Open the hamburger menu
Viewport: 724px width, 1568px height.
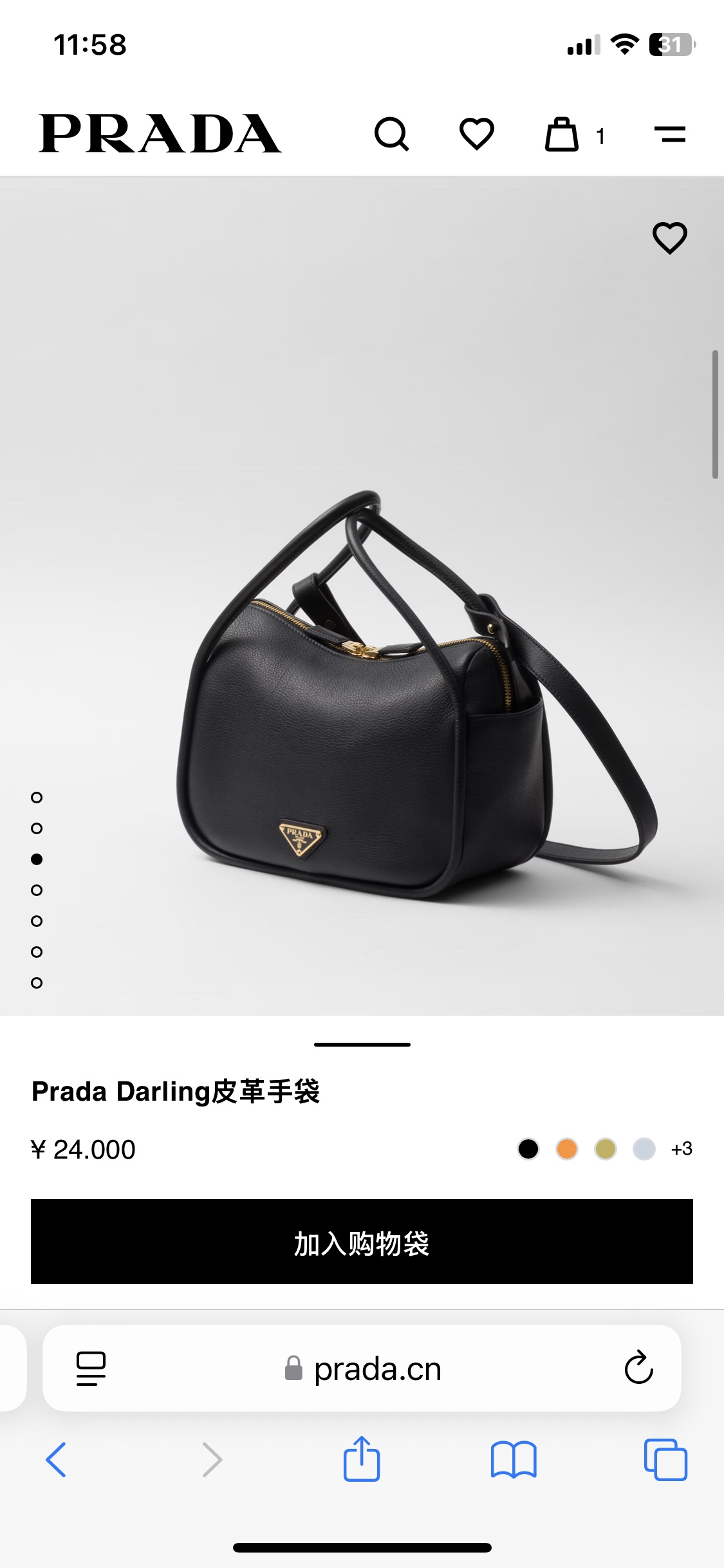(669, 134)
